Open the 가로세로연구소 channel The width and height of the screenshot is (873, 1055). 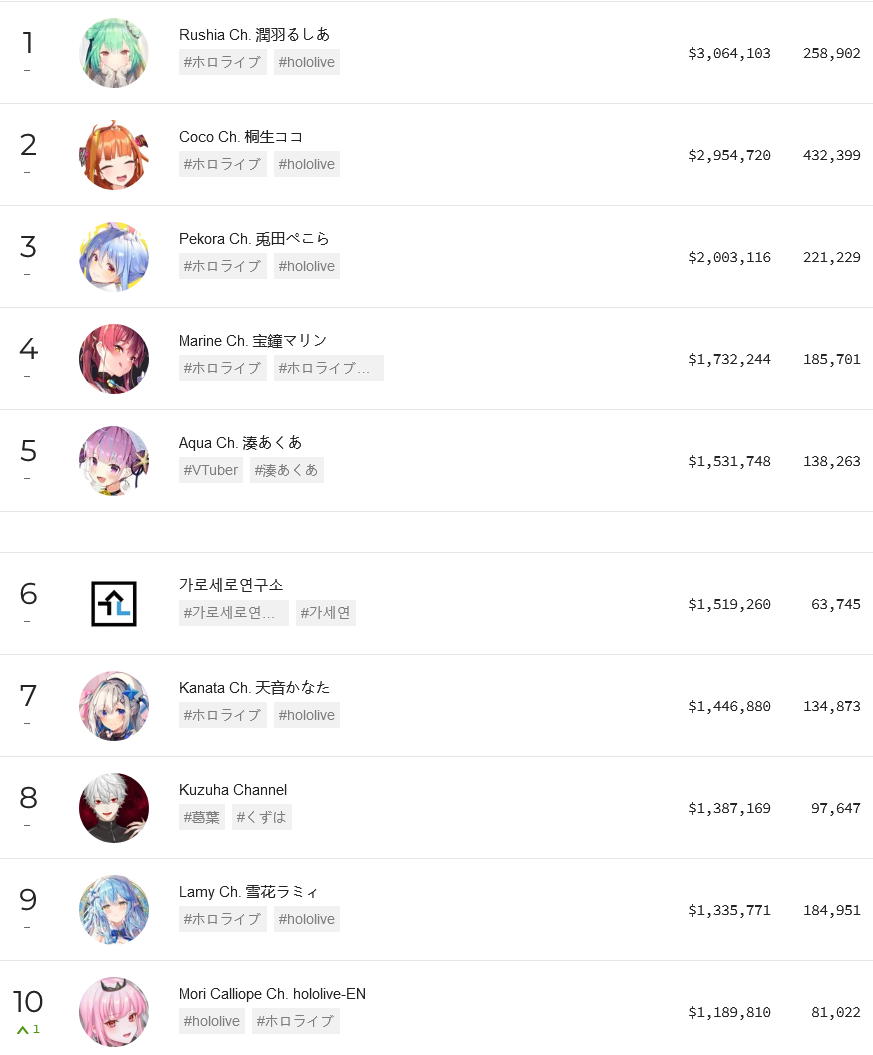tap(231, 585)
